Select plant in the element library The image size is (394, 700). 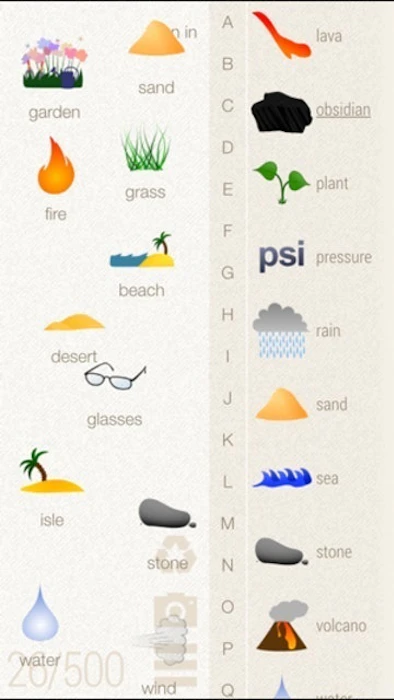(301, 183)
